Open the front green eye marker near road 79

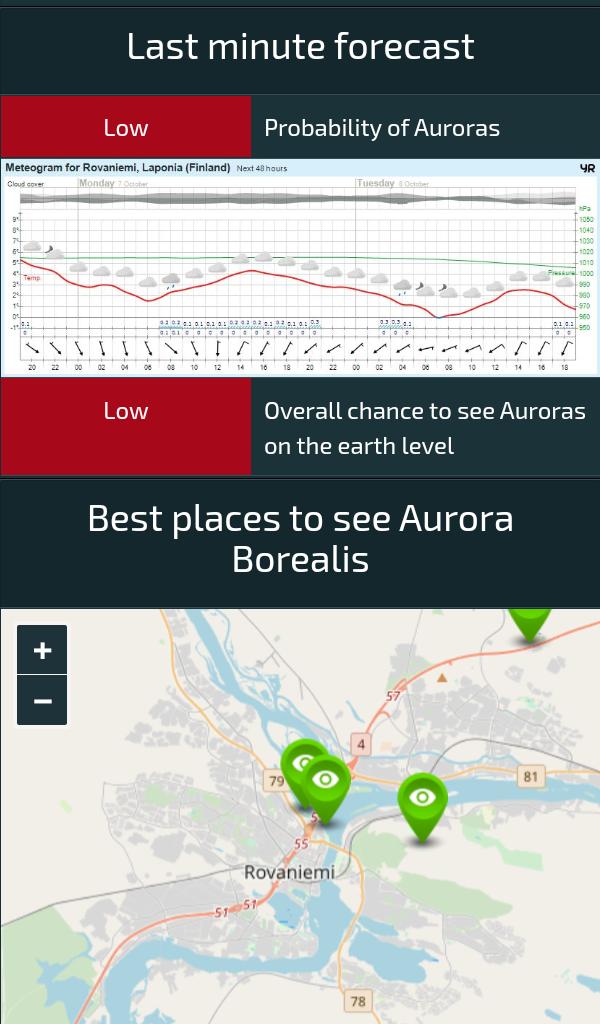point(325,781)
